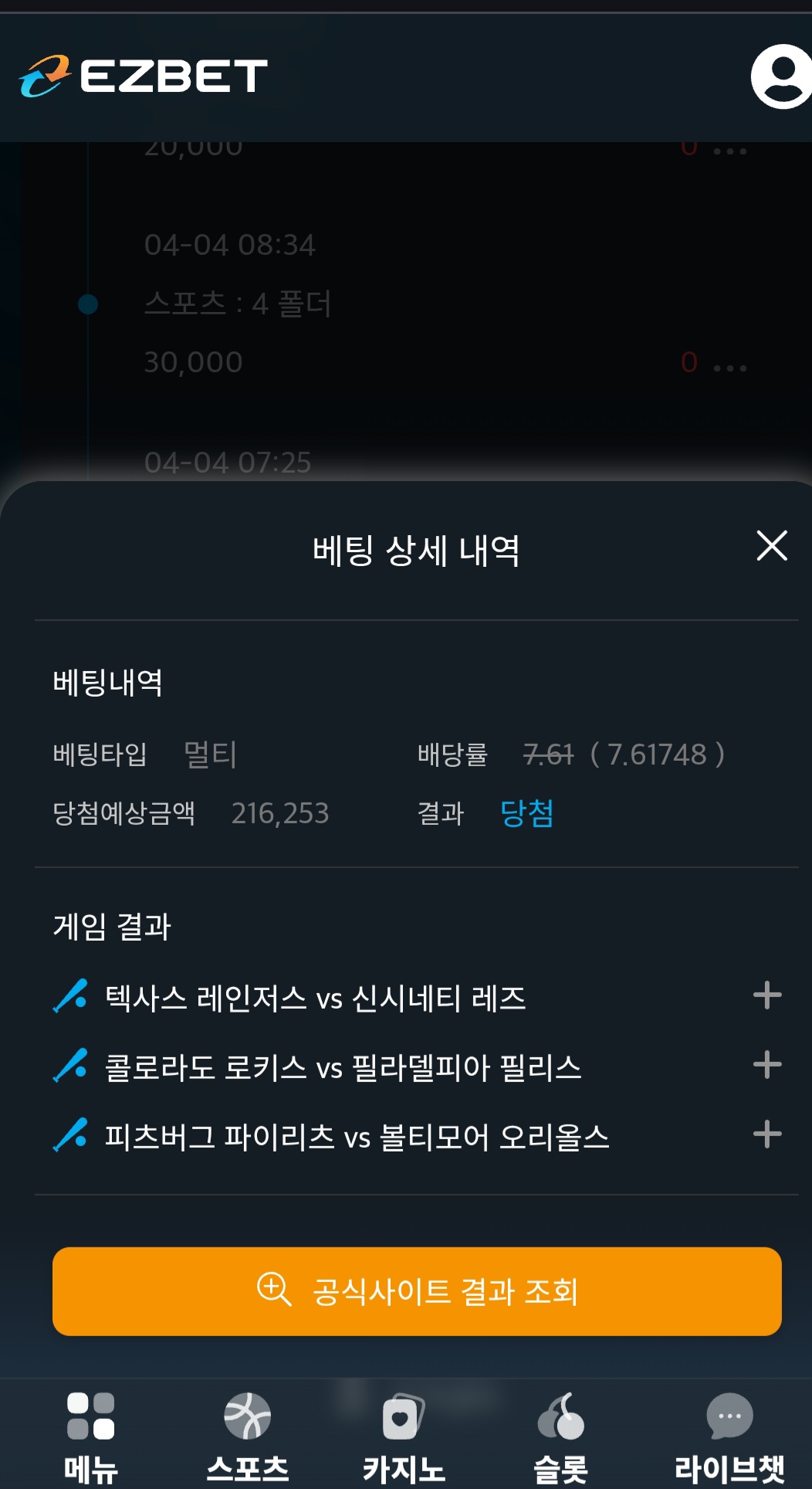
Task: Switch to the 스포츠 tab
Action: pyautogui.click(x=248, y=1436)
